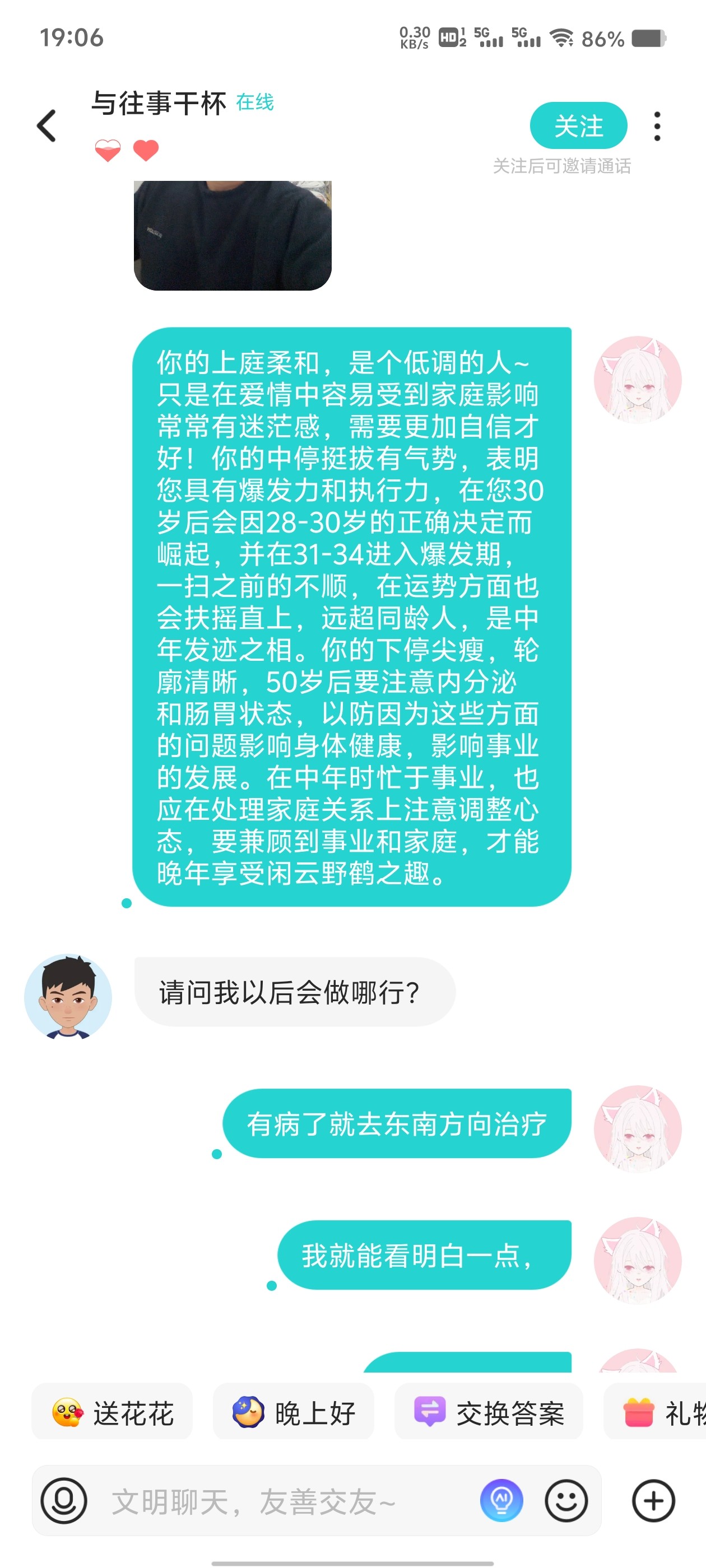The height and width of the screenshot is (1568, 706).
Task: Open 与往事干杯 profile from title
Action: tap(159, 104)
